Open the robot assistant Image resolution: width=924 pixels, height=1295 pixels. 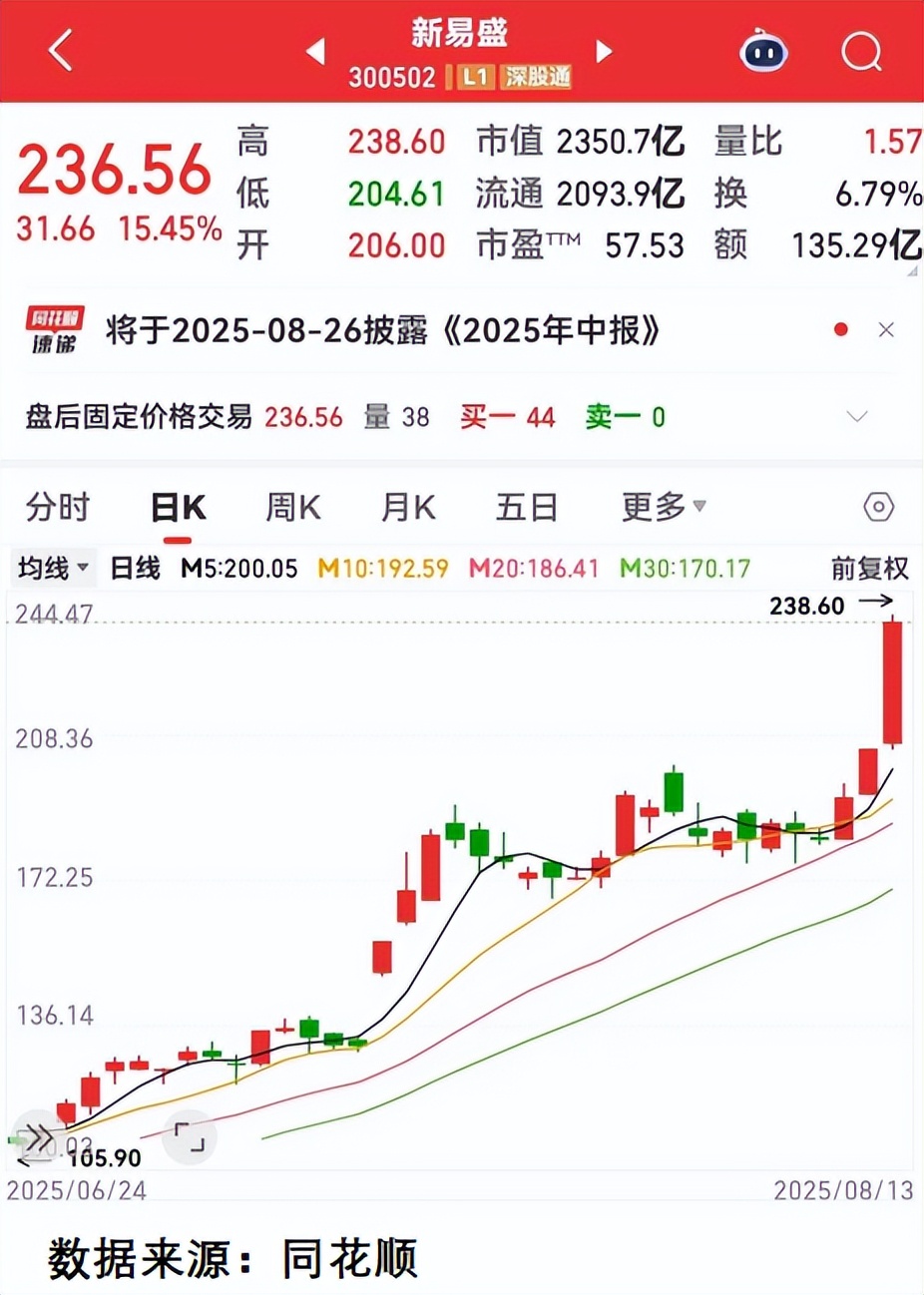(x=763, y=51)
